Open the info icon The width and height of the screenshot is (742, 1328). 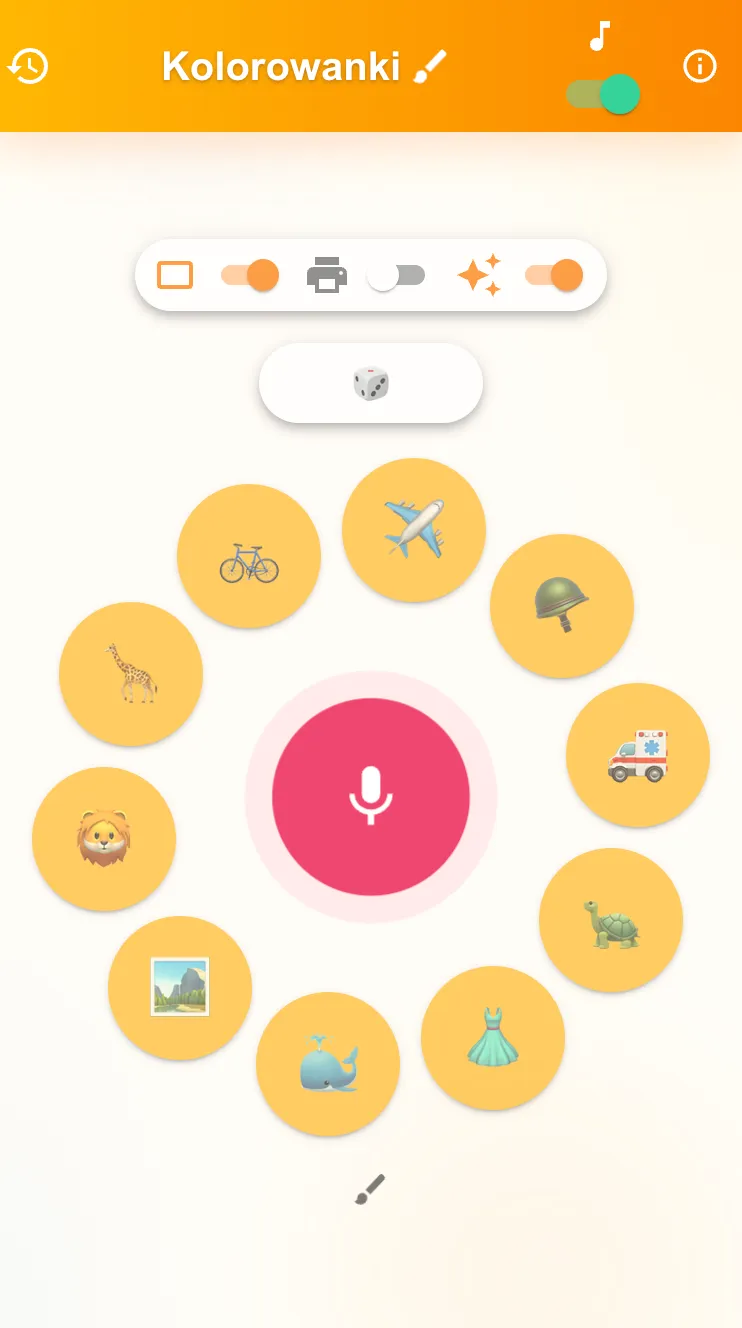[x=699, y=67]
